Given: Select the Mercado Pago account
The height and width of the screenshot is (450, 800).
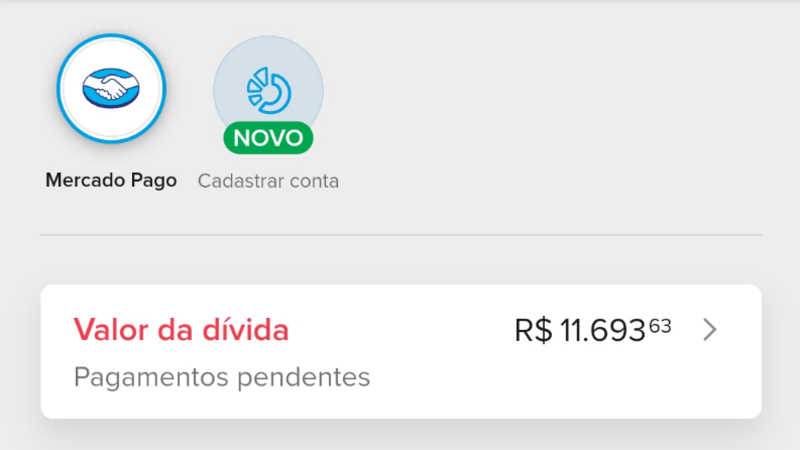Looking at the screenshot, I should 111,90.
